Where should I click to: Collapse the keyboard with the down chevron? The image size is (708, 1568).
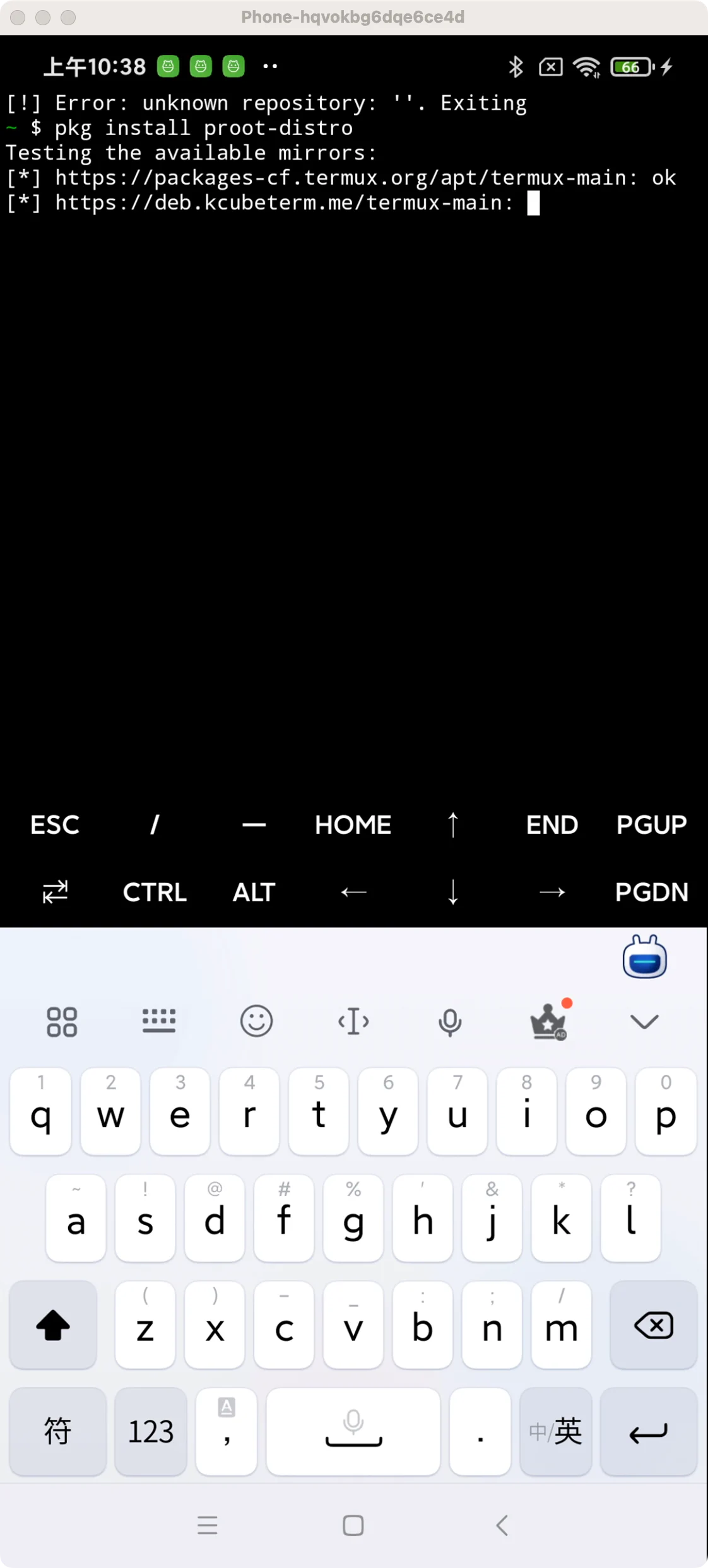coord(644,1021)
